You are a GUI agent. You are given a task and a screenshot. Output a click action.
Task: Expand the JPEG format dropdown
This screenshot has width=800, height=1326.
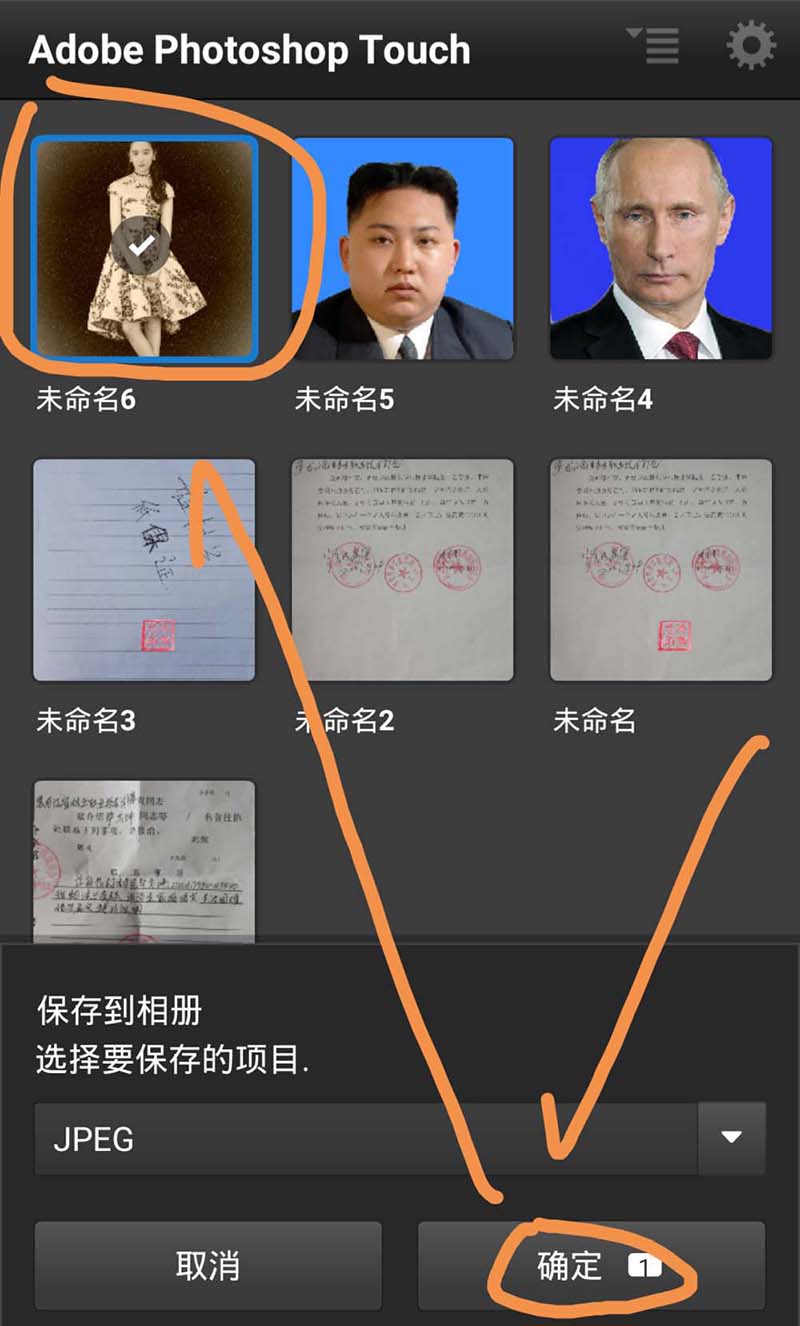[731, 1138]
